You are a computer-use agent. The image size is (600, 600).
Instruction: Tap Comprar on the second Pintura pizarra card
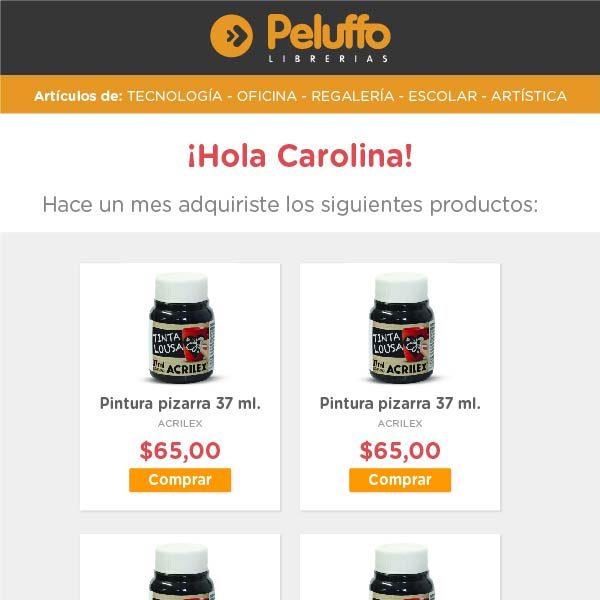tap(400, 480)
